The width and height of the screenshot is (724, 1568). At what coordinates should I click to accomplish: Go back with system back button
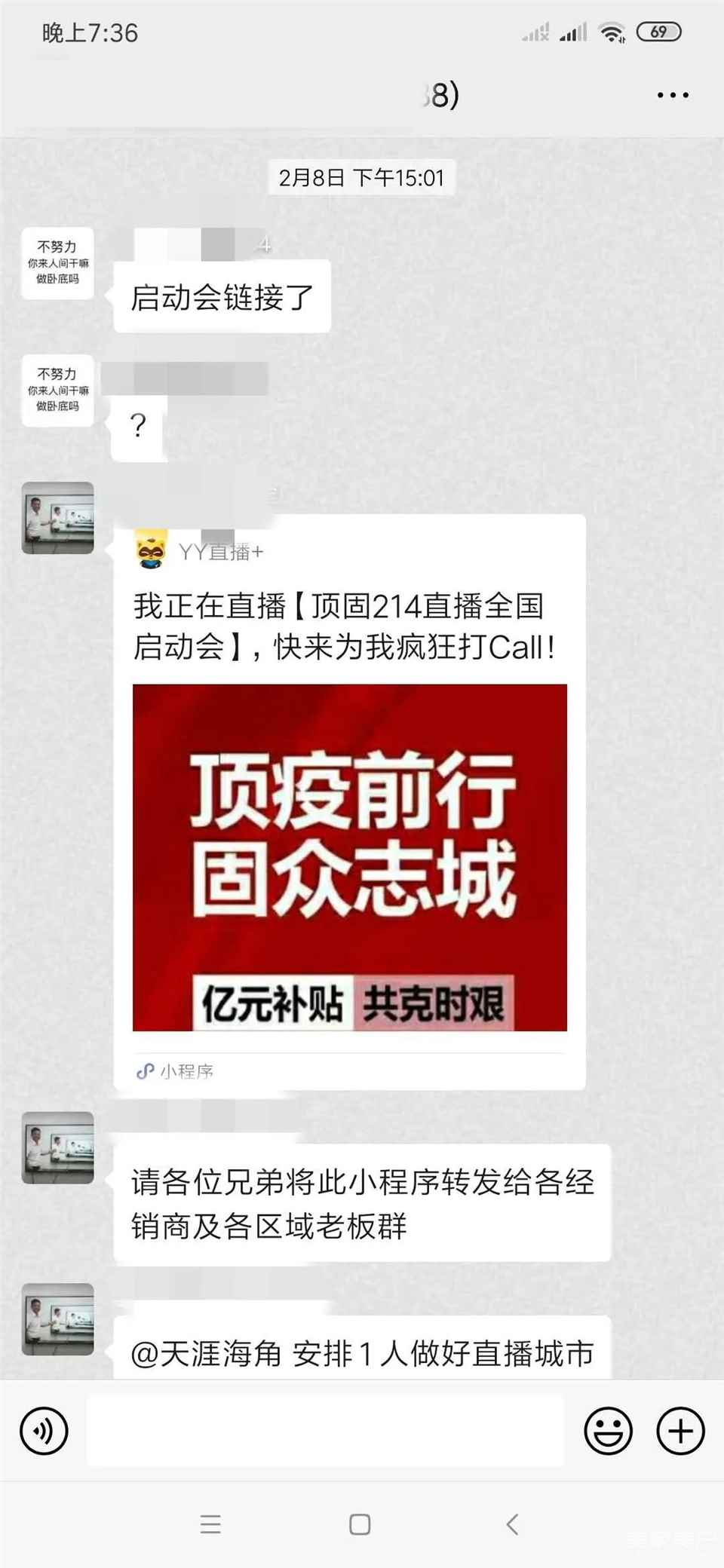point(512,1524)
